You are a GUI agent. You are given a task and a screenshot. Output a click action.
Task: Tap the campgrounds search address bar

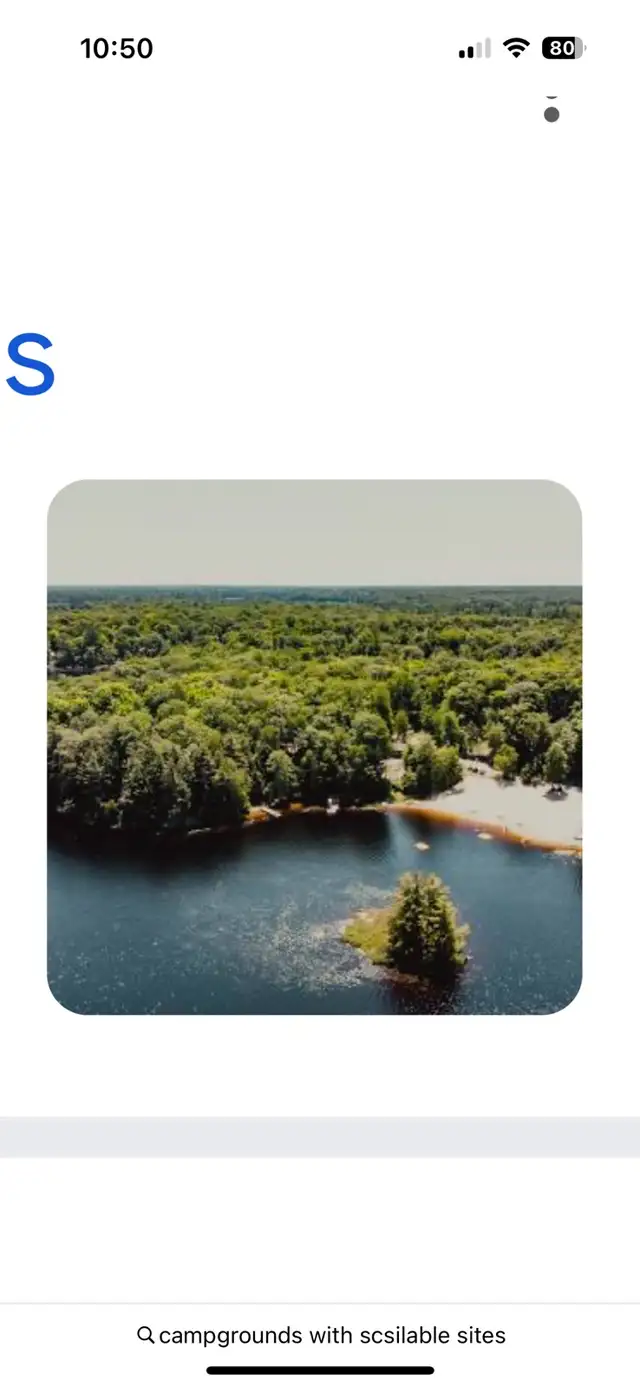(321, 1335)
